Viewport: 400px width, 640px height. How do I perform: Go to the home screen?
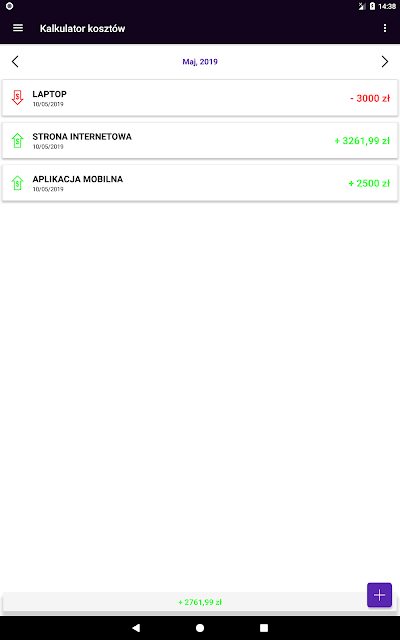click(200, 628)
